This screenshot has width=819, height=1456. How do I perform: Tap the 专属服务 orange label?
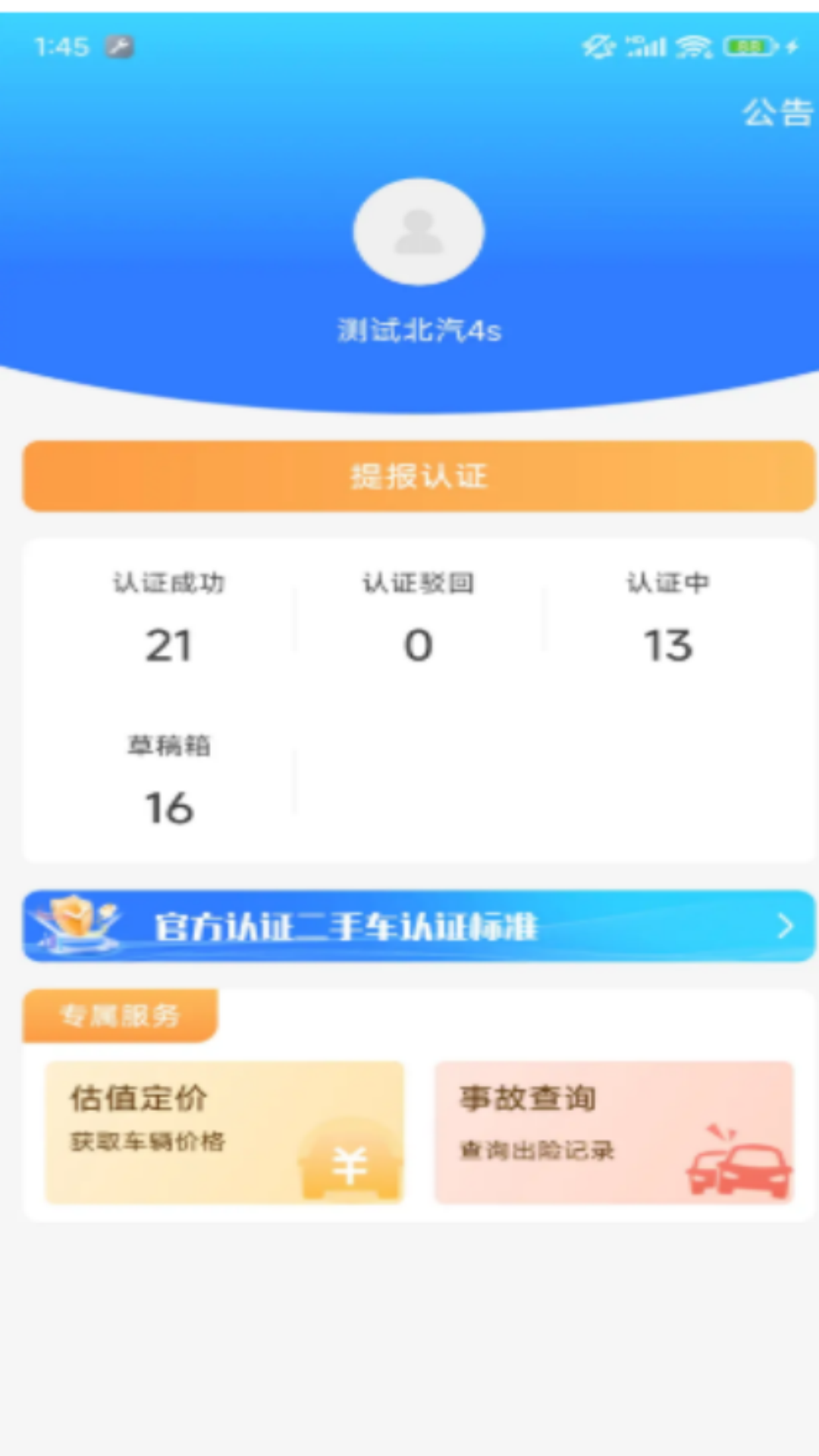click(x=121, y=1015)
